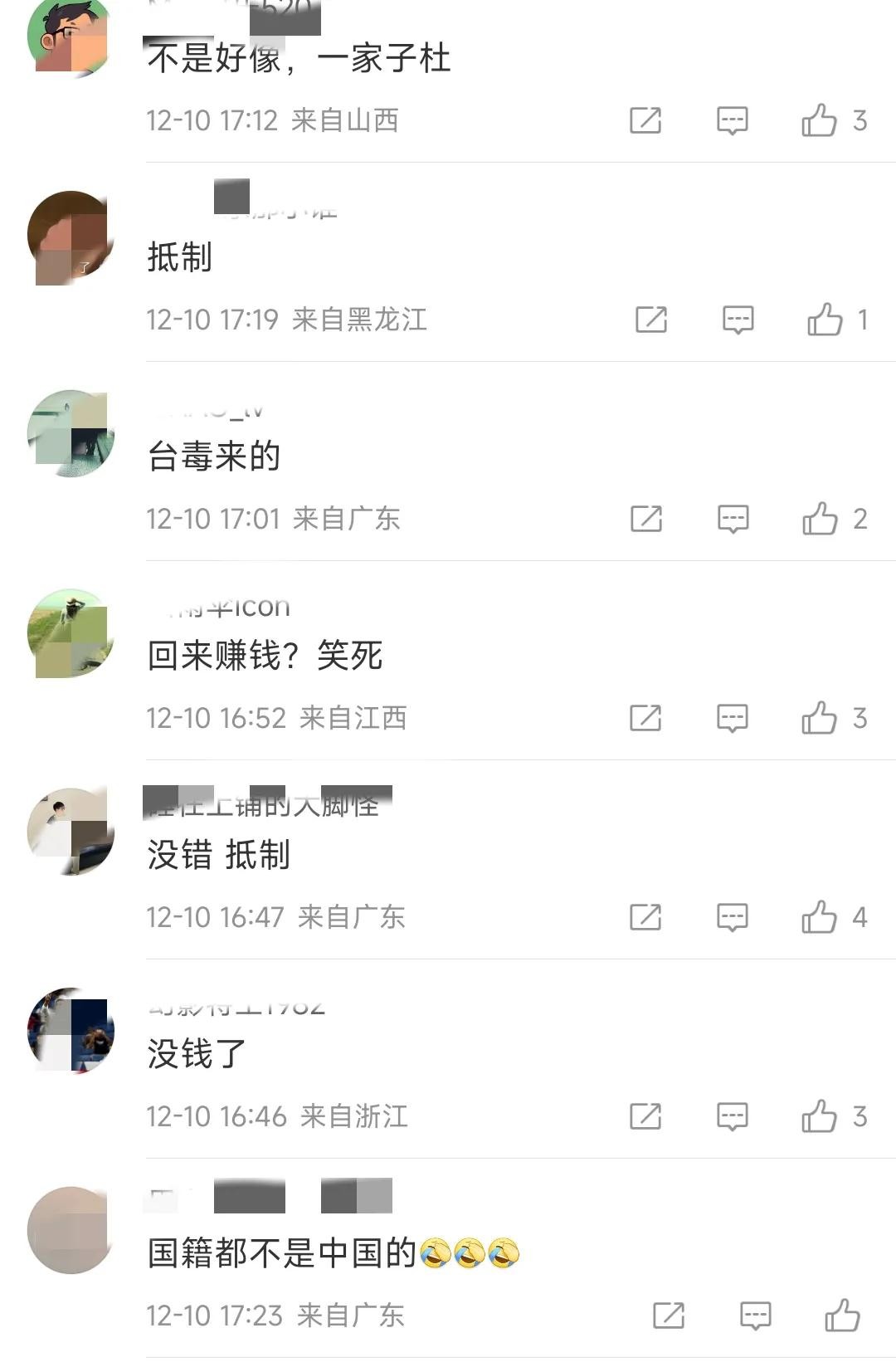The image size is (896, 1362).
Task: Like the comment "台毒来的"
Action: [x=819, y=519]
